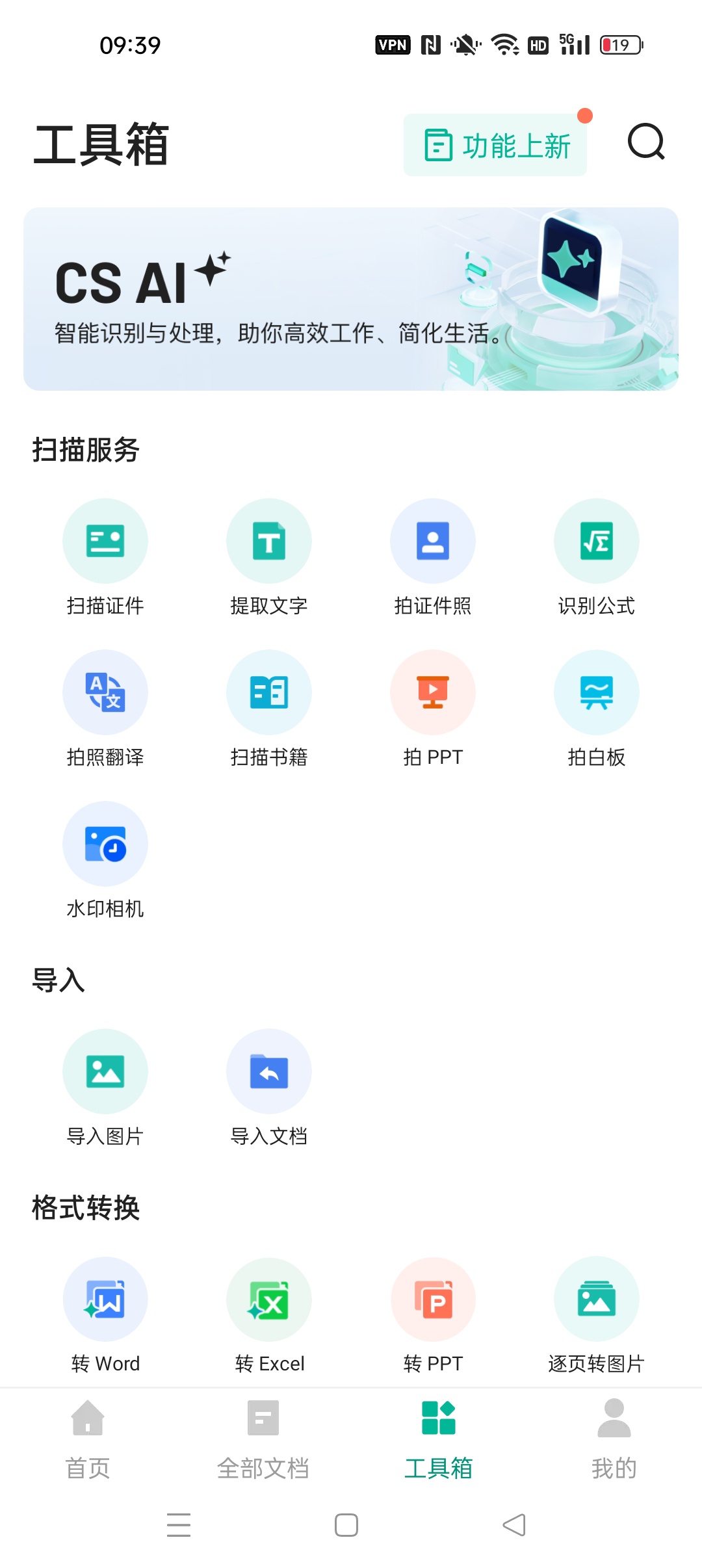The height and width of the screenshot is (1568, 702).
Task: Switch to the 全部文档 tab
Action: click(263, 1439)
